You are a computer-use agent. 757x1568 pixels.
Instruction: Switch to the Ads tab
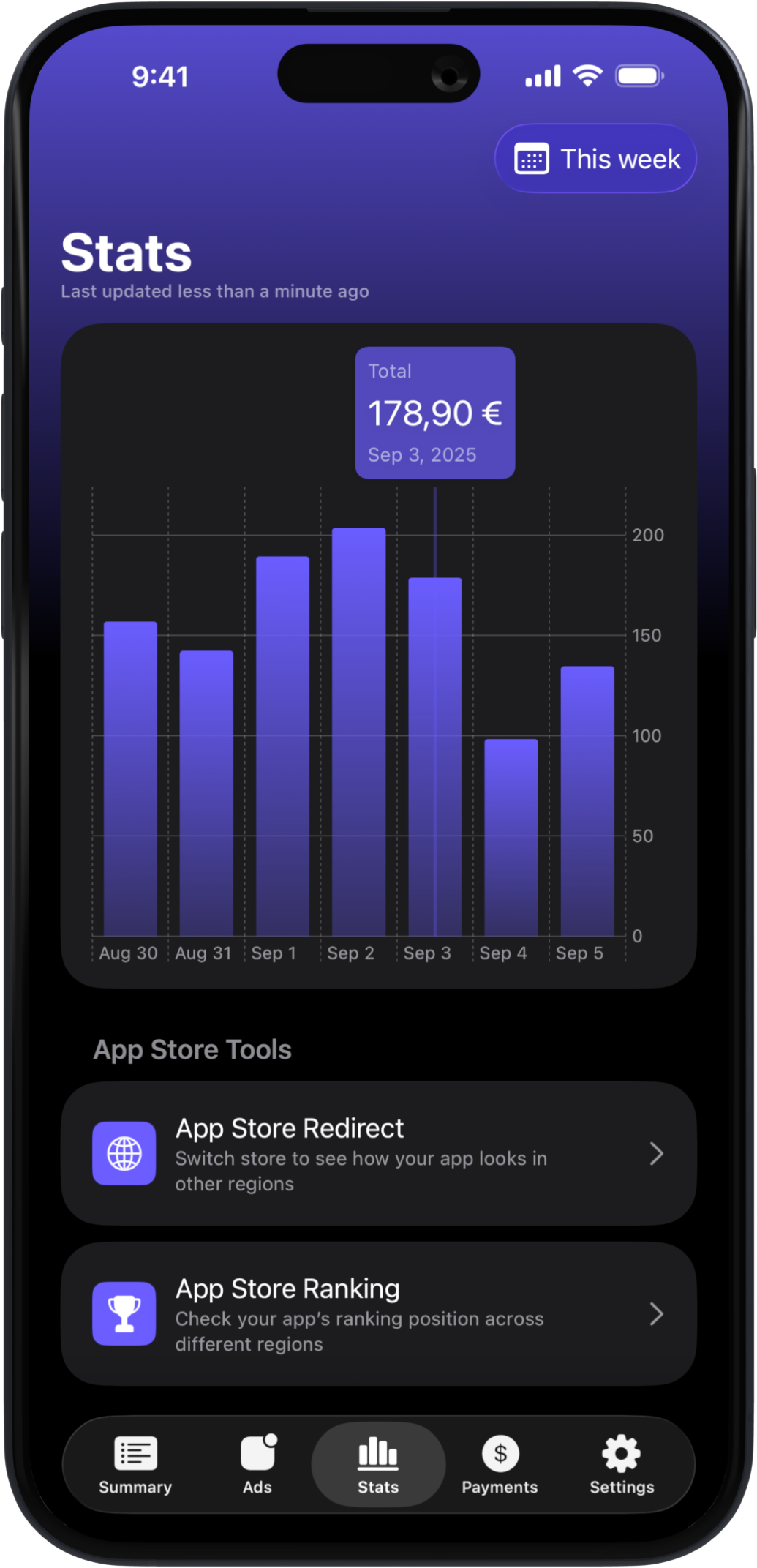coord(257,1465)
